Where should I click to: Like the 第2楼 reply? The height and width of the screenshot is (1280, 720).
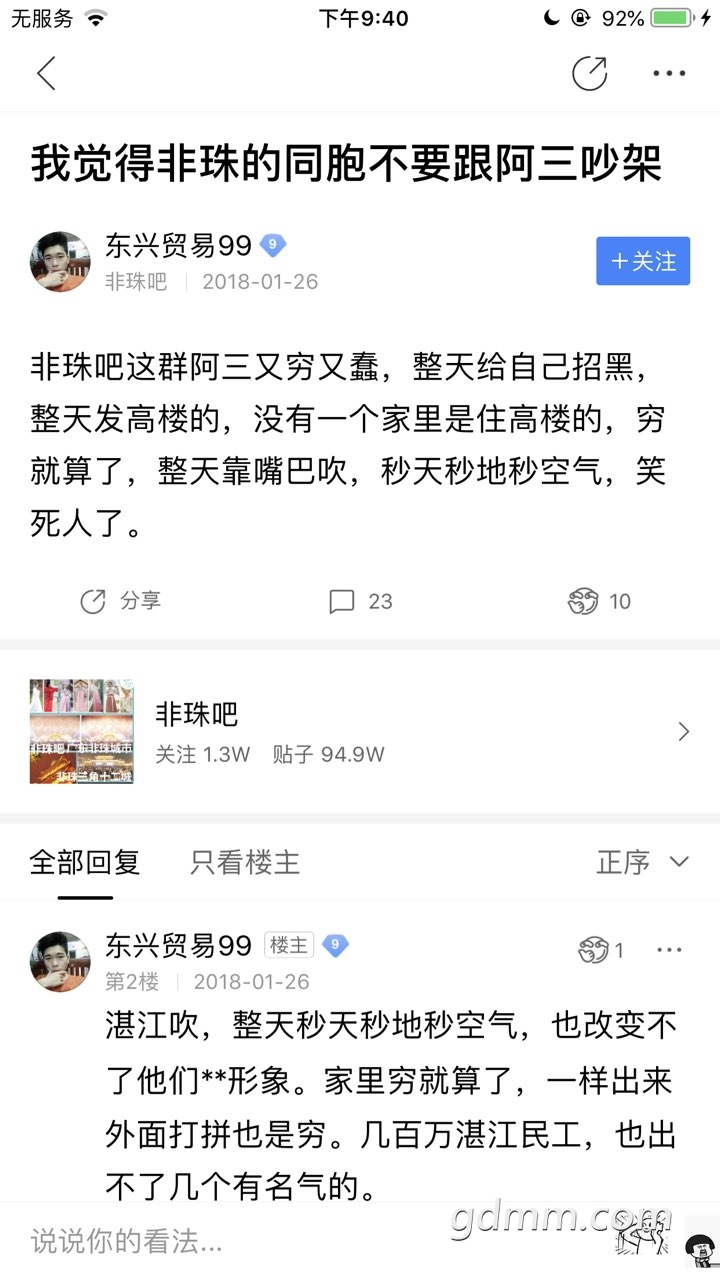pyautogui.click(x=601, y=950)
